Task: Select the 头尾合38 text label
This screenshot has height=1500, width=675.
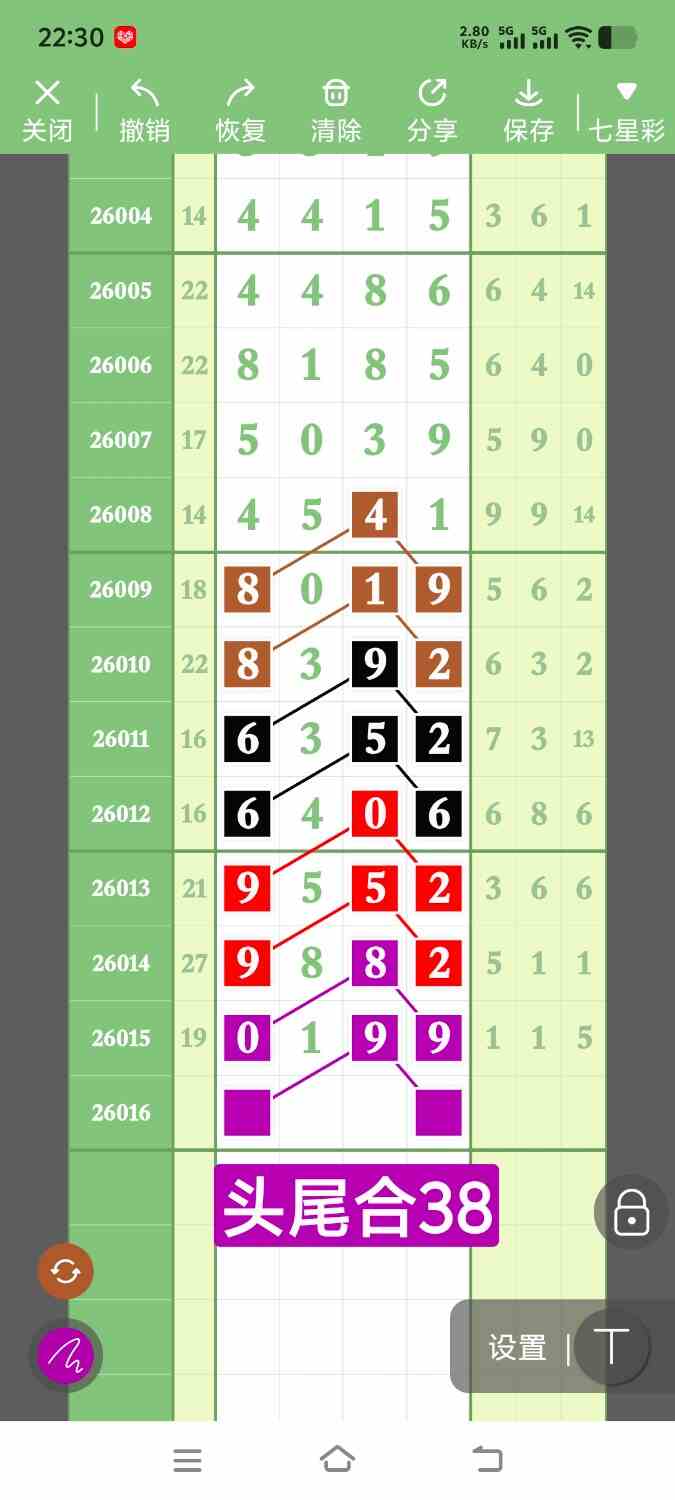Action: click(356, 1206)
